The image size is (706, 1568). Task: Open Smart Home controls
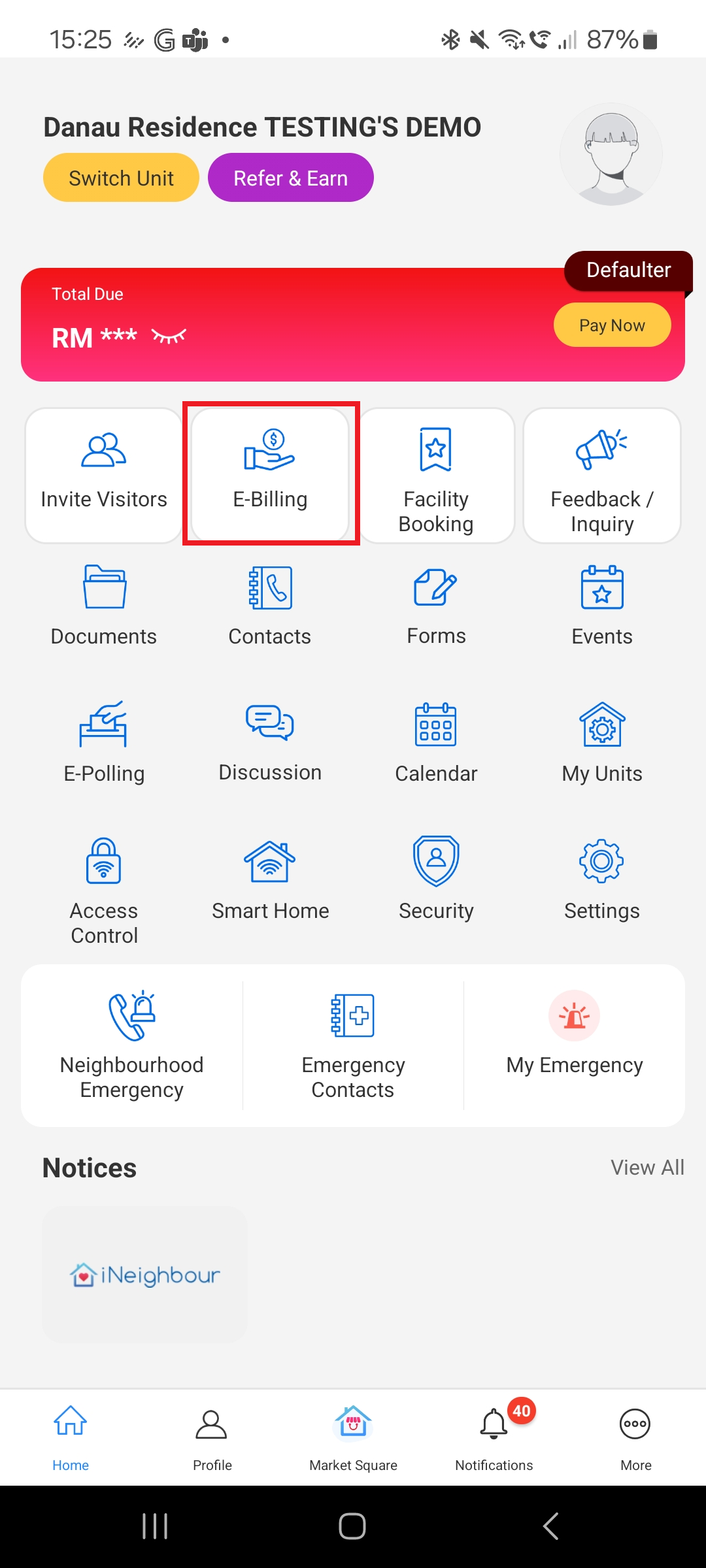point(270,880)
